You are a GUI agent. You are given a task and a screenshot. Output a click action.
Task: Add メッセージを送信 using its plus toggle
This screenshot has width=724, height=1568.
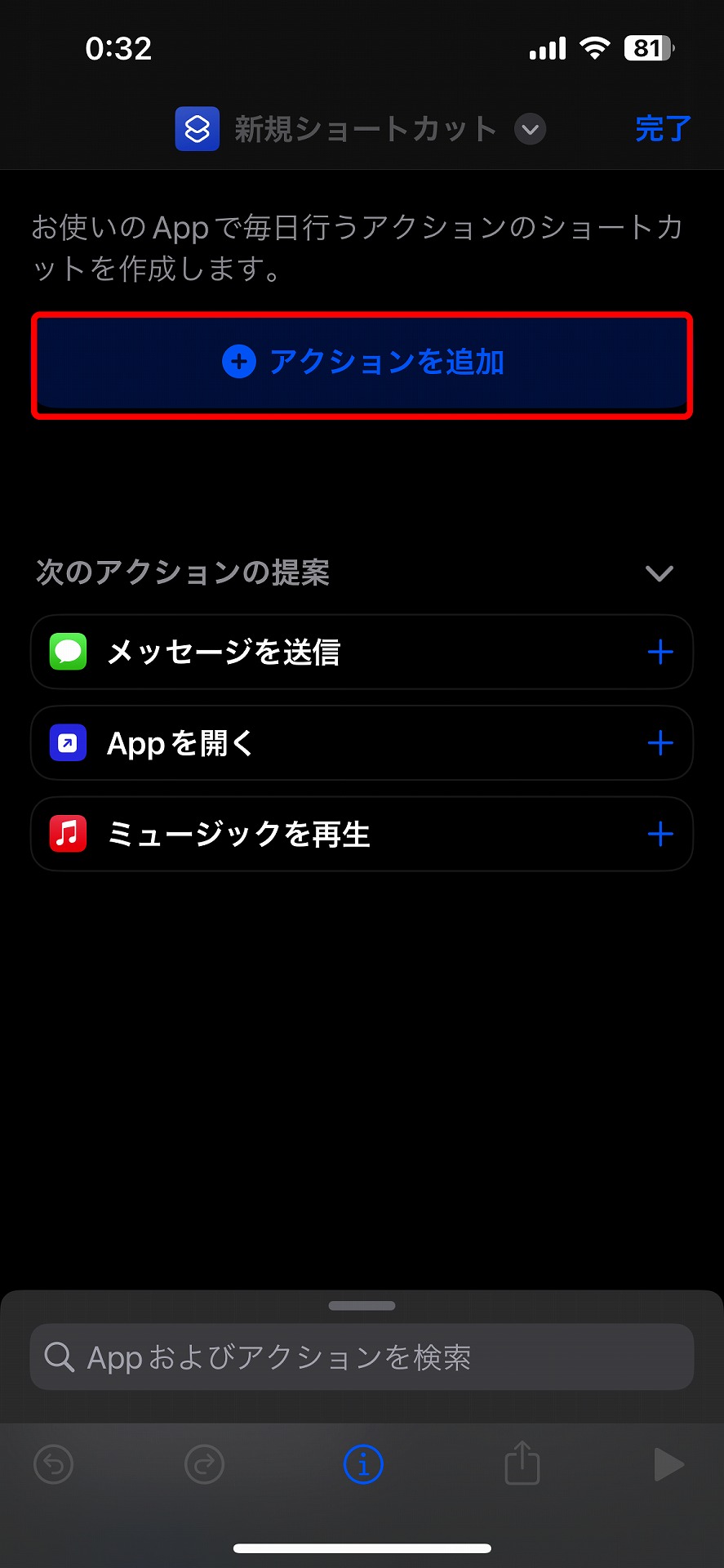click(x=660, y=652)
